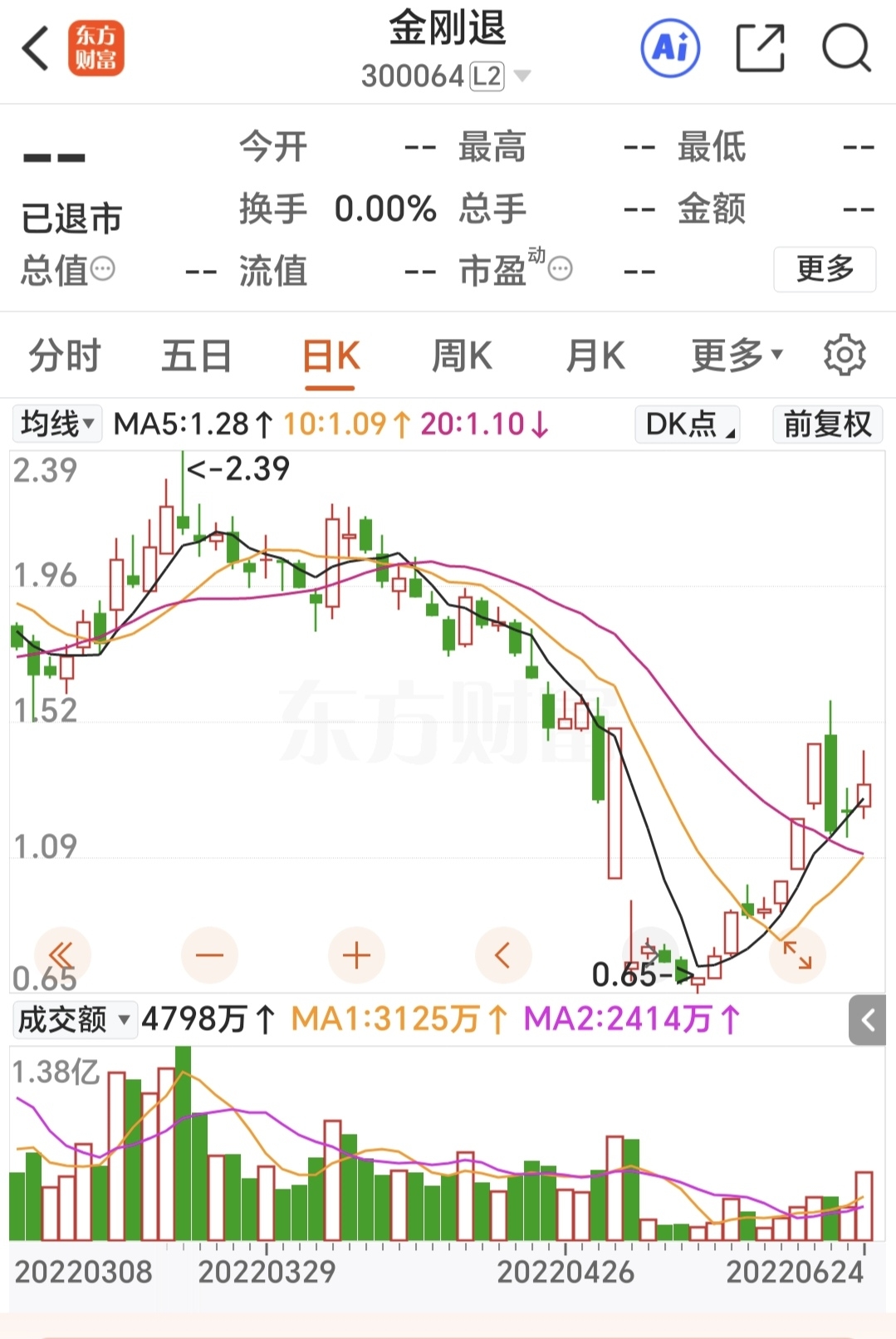Open stock search magnifier
The image size is (896, 1339).
pos(846,48)
